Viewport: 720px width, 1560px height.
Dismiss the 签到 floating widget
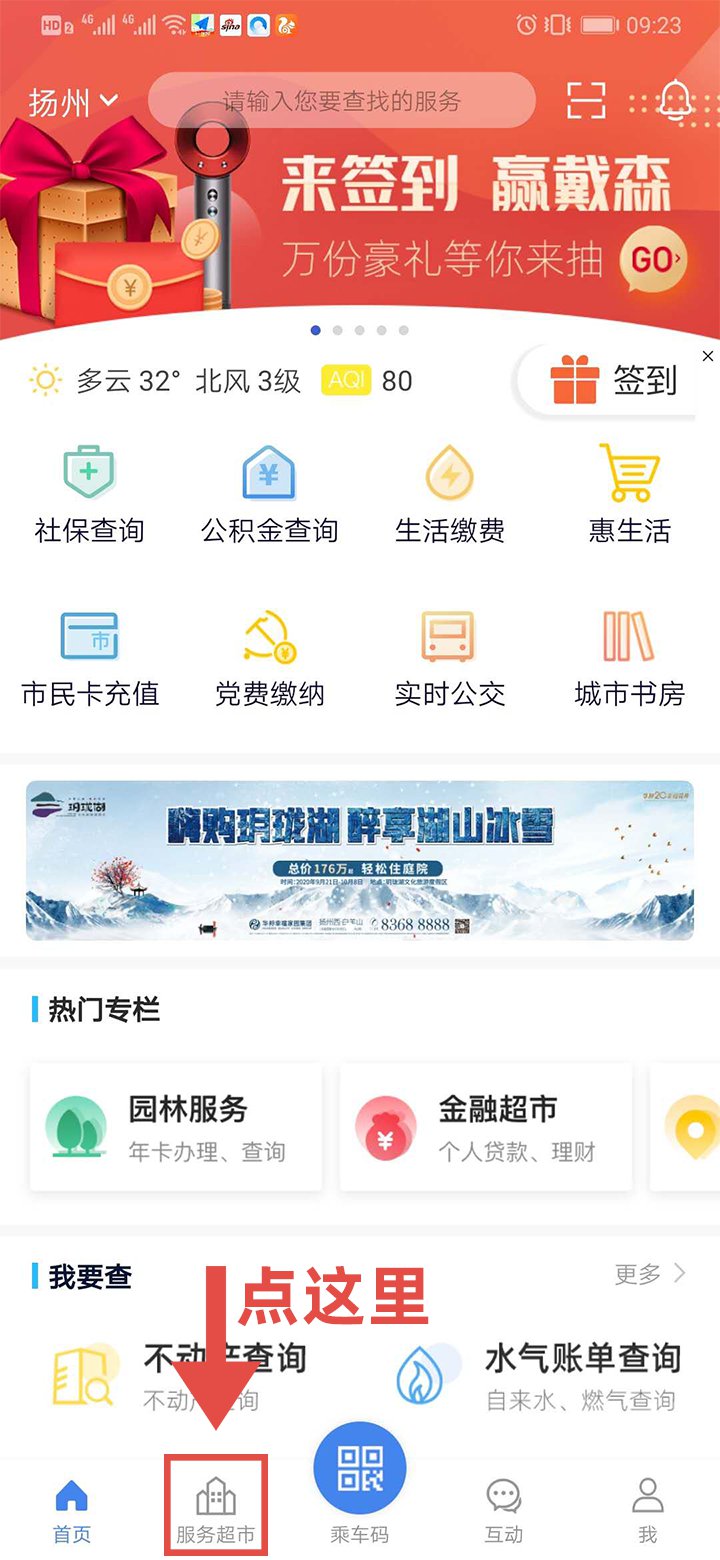coord(708,356)
